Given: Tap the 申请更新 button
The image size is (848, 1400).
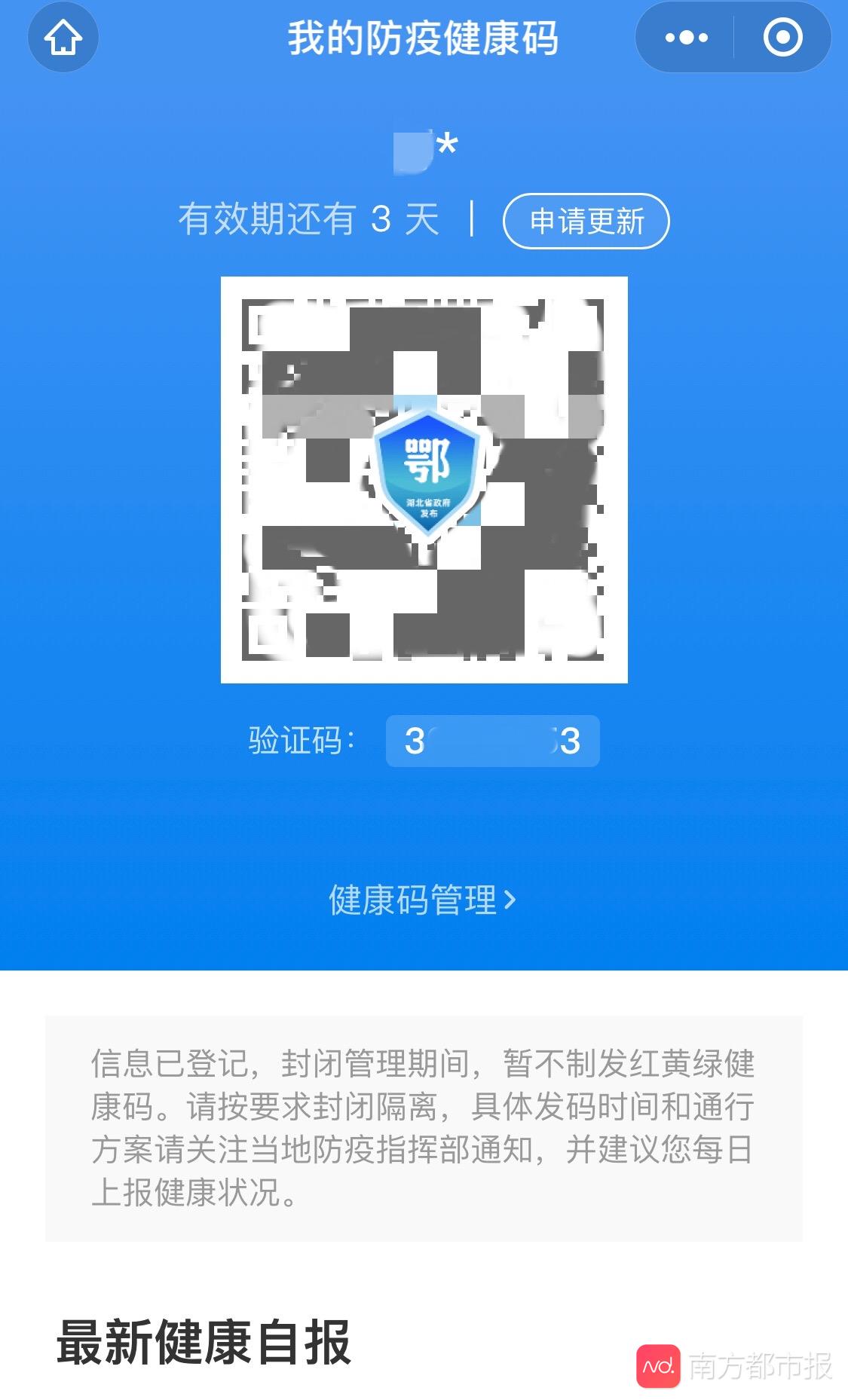Looking at the screenshot, I should [x=586, y=221].
